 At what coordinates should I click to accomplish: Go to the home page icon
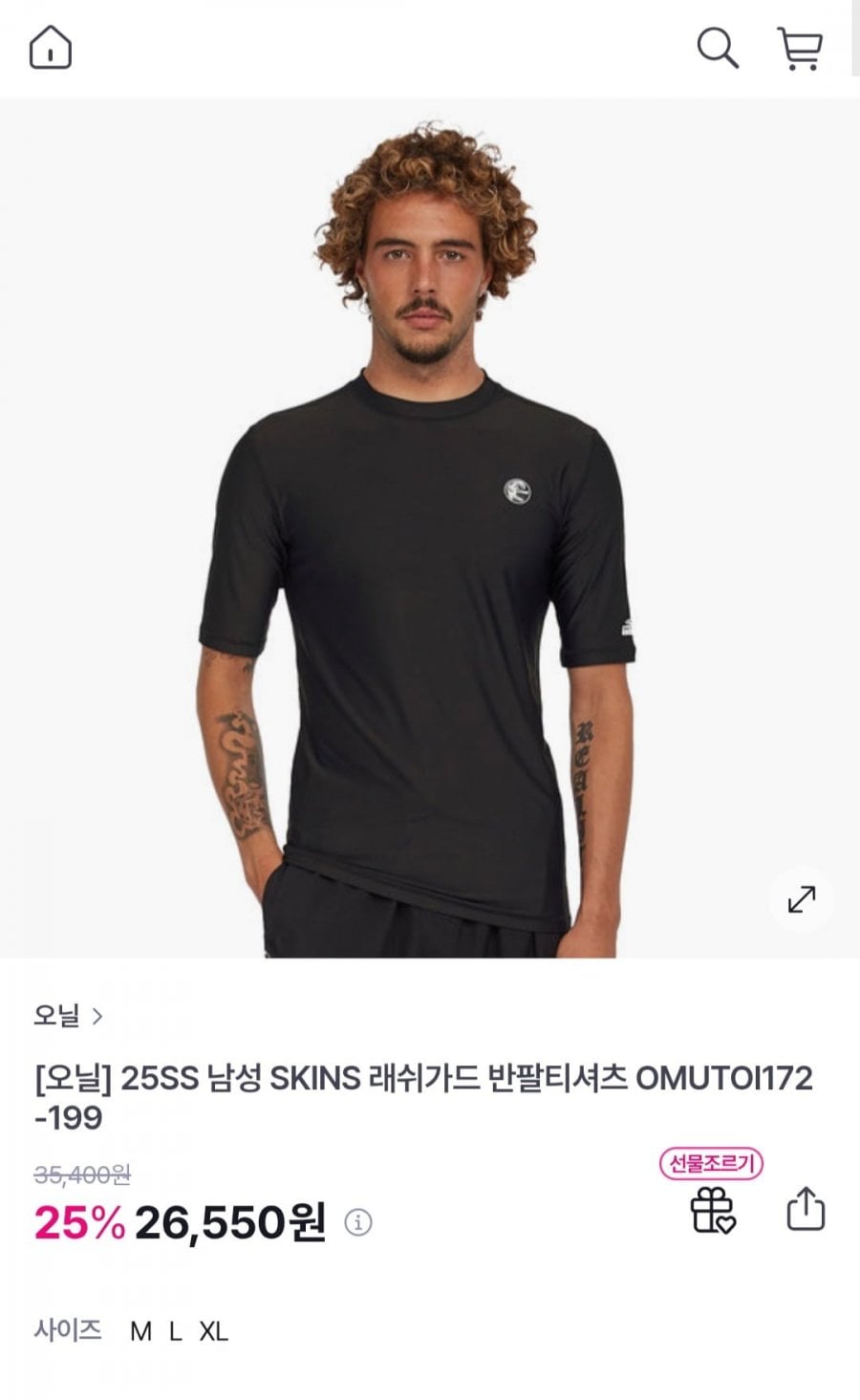51,47
